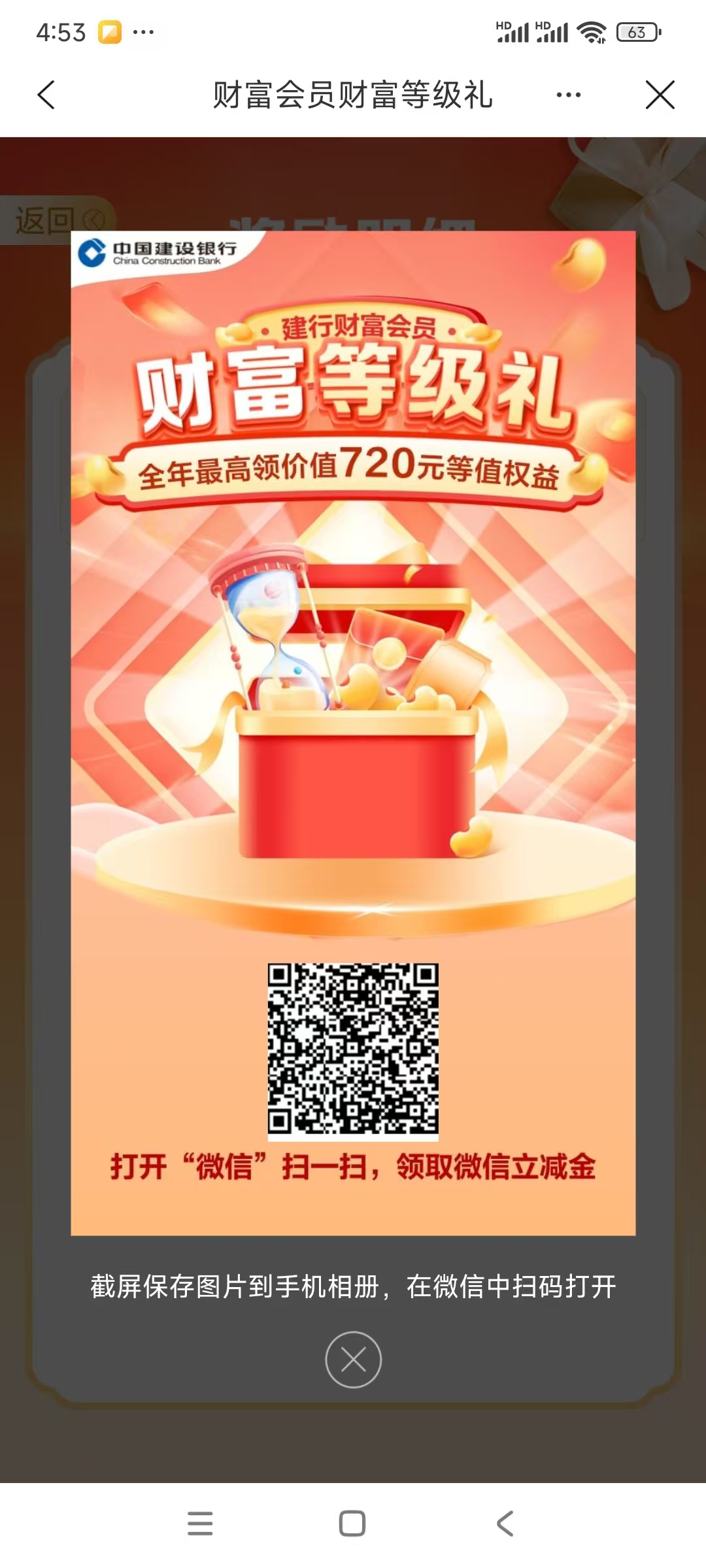The width and height of the screenshot is (706, 1568).
Task: Close the page with the X icon
Action: [x=660, y=95]
